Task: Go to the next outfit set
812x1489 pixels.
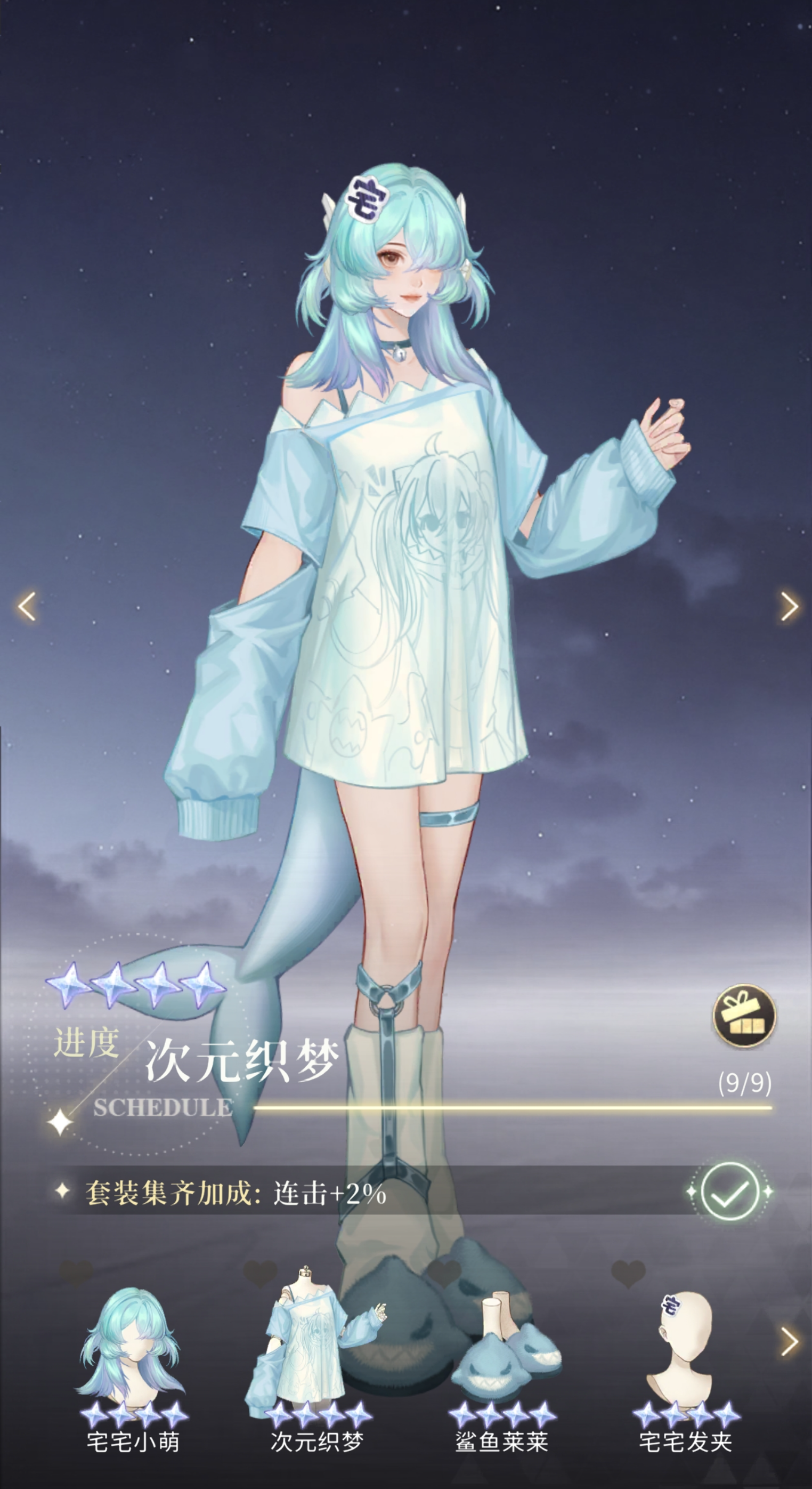Action: pos(789,606)
